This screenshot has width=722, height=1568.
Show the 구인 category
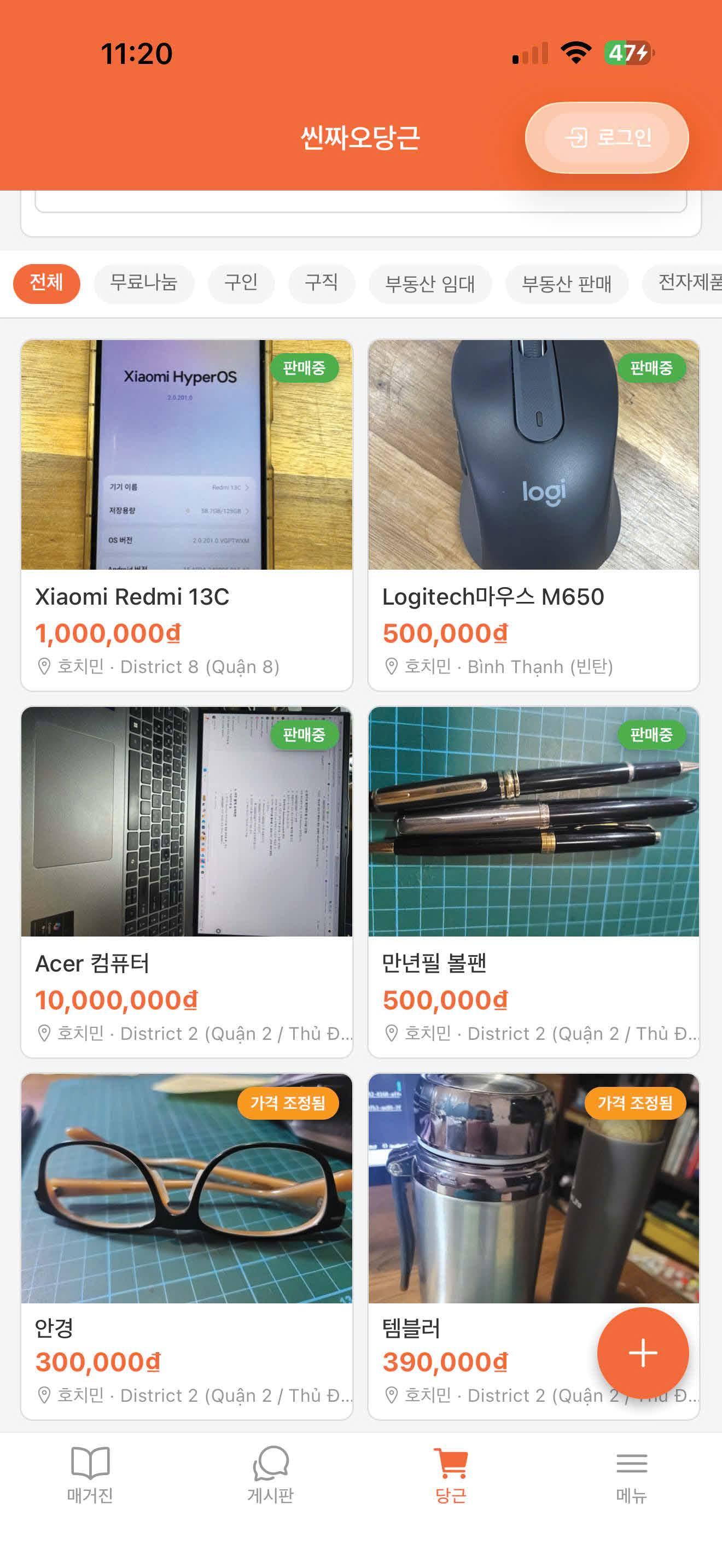click(x=241, y=283)
